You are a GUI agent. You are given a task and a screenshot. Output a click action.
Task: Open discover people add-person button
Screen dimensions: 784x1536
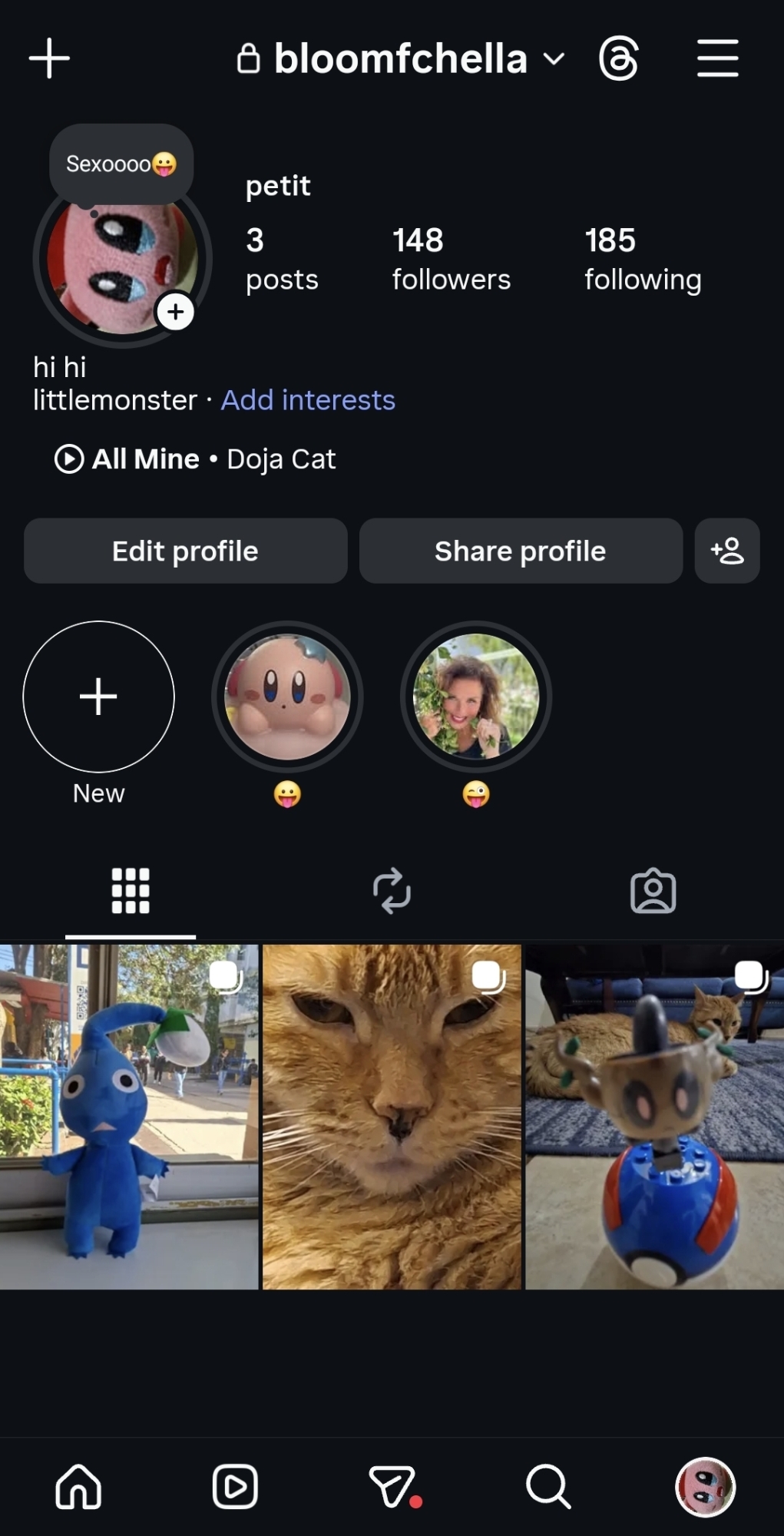727,551
